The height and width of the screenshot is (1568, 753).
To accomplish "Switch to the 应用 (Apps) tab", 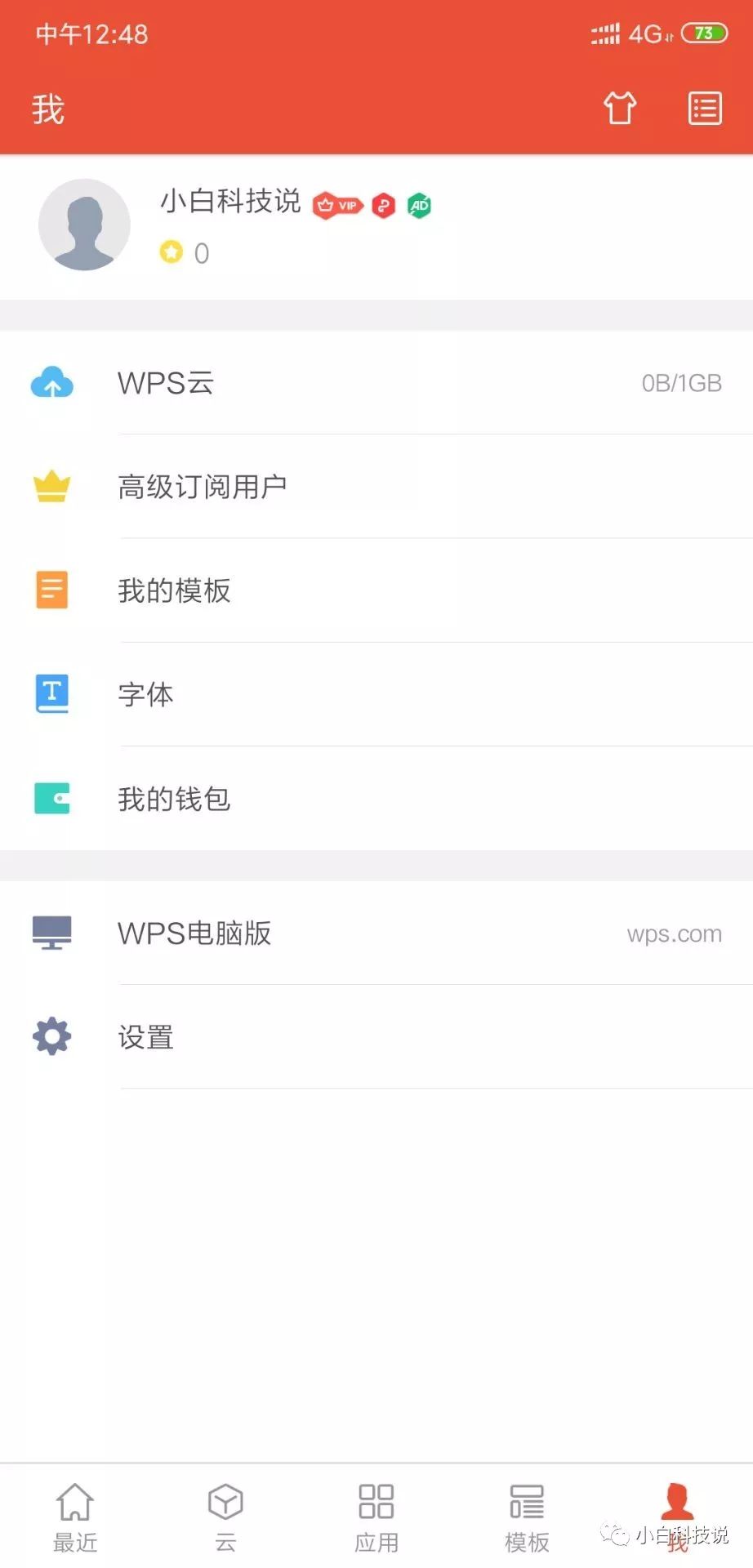I will click(376, 1515).
